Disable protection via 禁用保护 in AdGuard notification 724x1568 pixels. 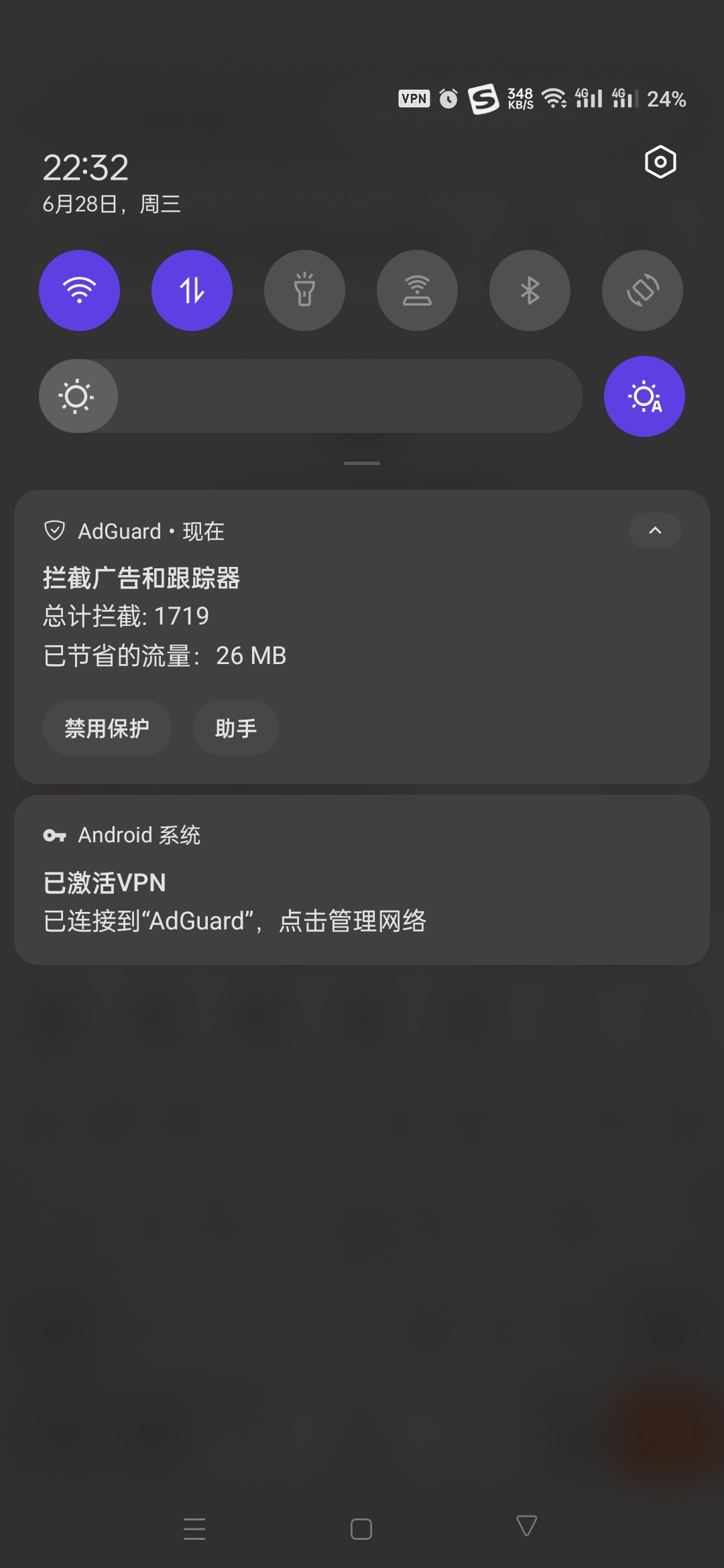(107, 728)
